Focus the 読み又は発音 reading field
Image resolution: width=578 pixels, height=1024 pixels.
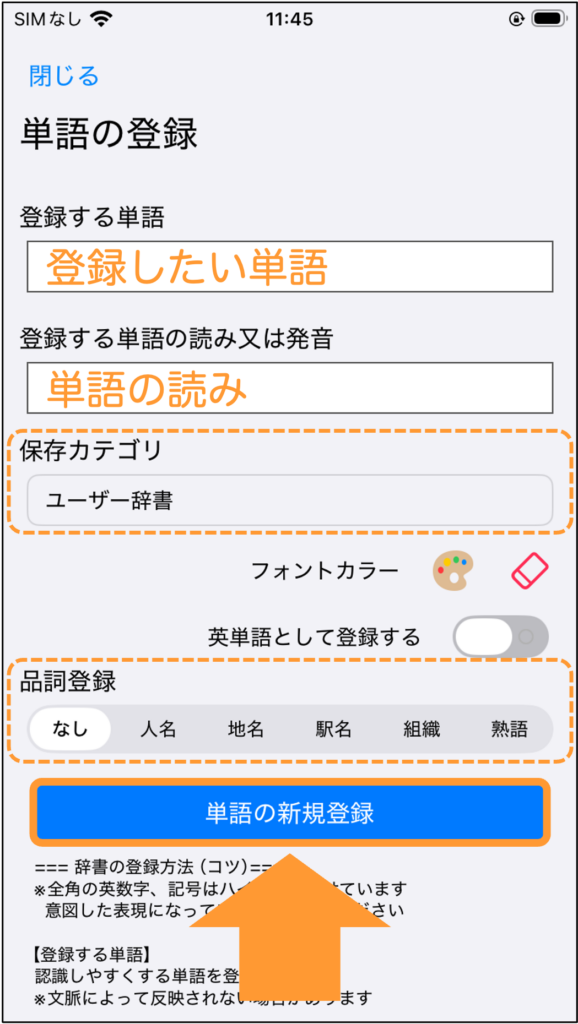click(290, 388)
